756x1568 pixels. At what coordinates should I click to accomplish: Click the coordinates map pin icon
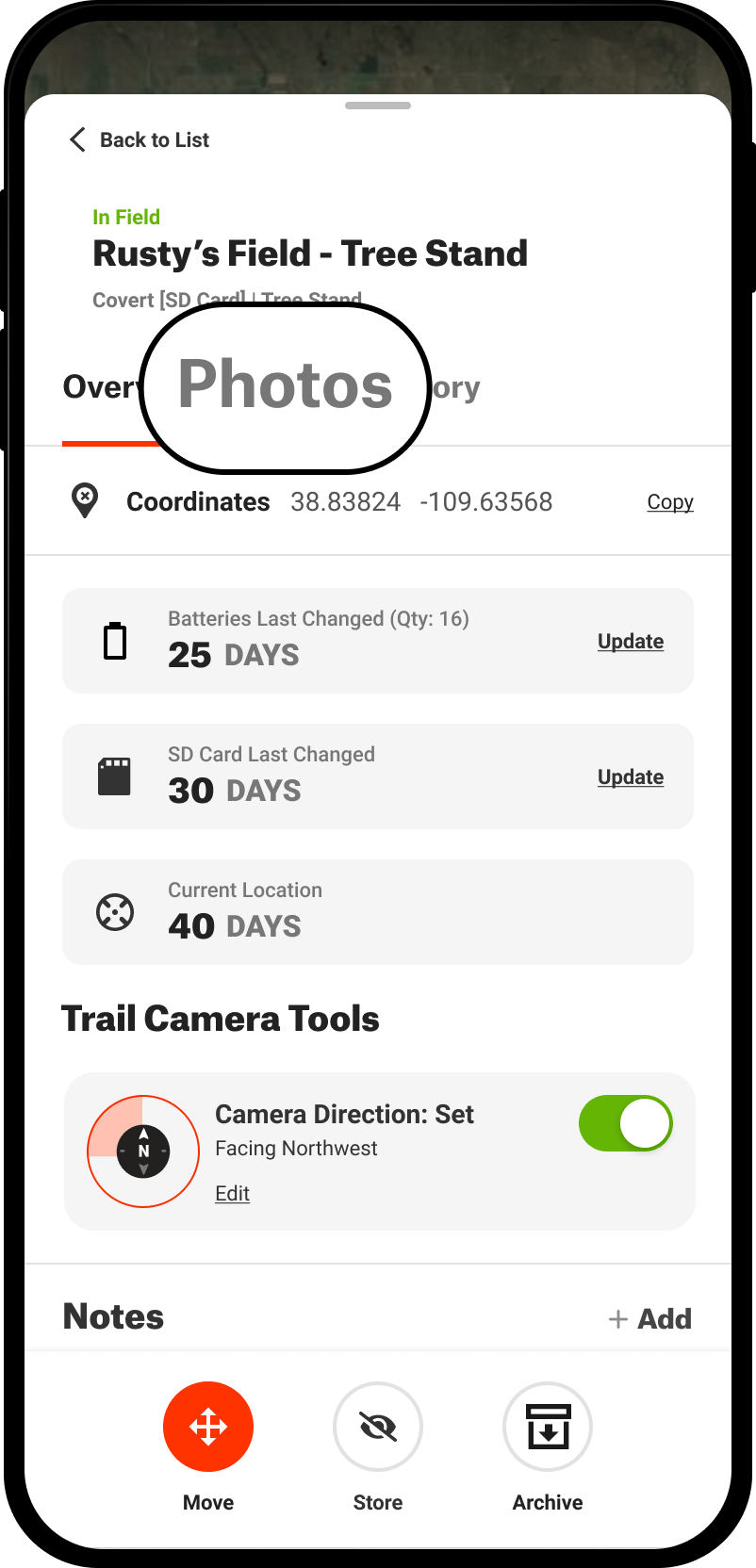84,501
